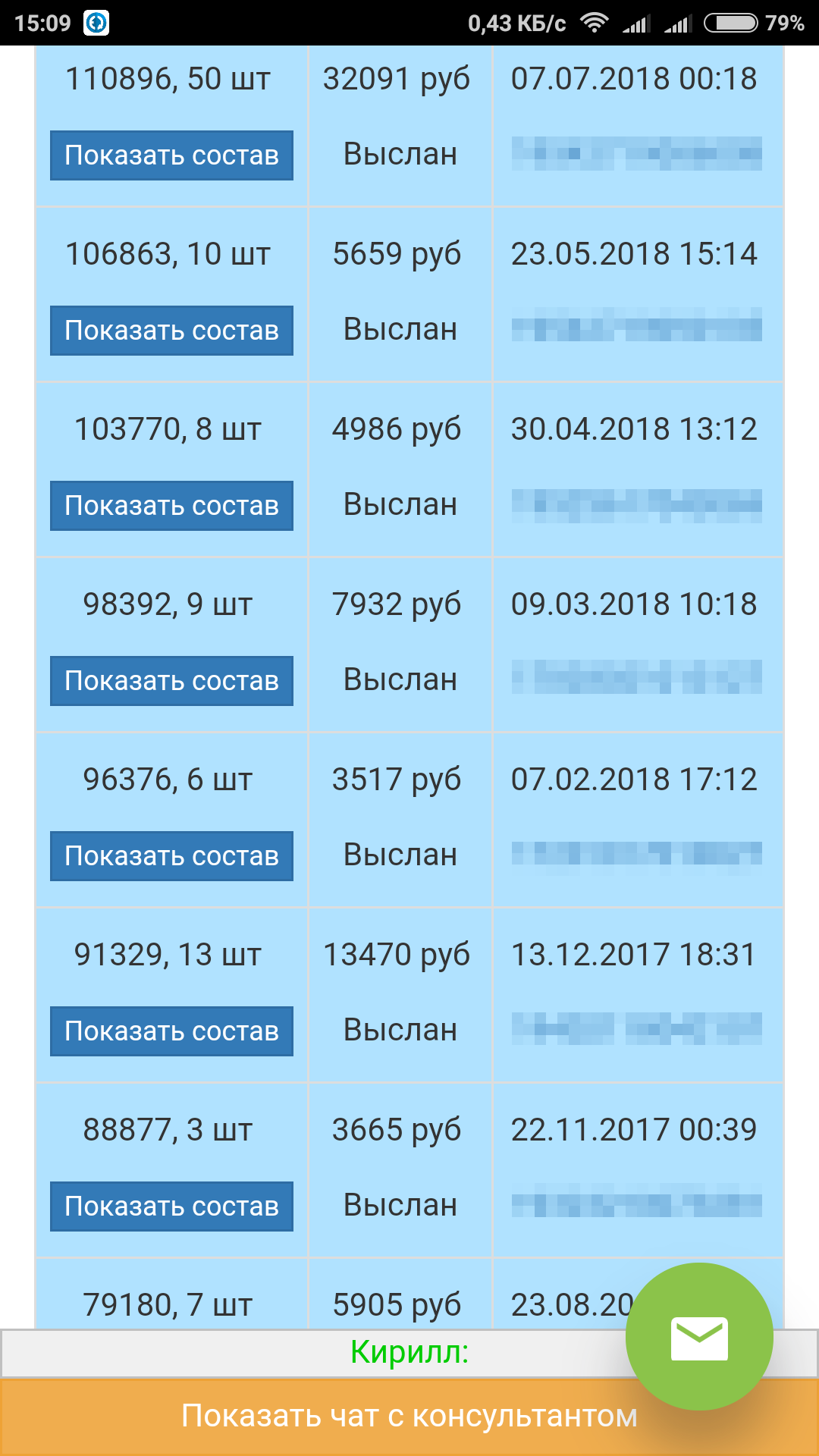The height and width of the screenshot is (1456, 819).
Task: Open the green mail message button
Action: pyautogui.click(x=698, y=1338)
